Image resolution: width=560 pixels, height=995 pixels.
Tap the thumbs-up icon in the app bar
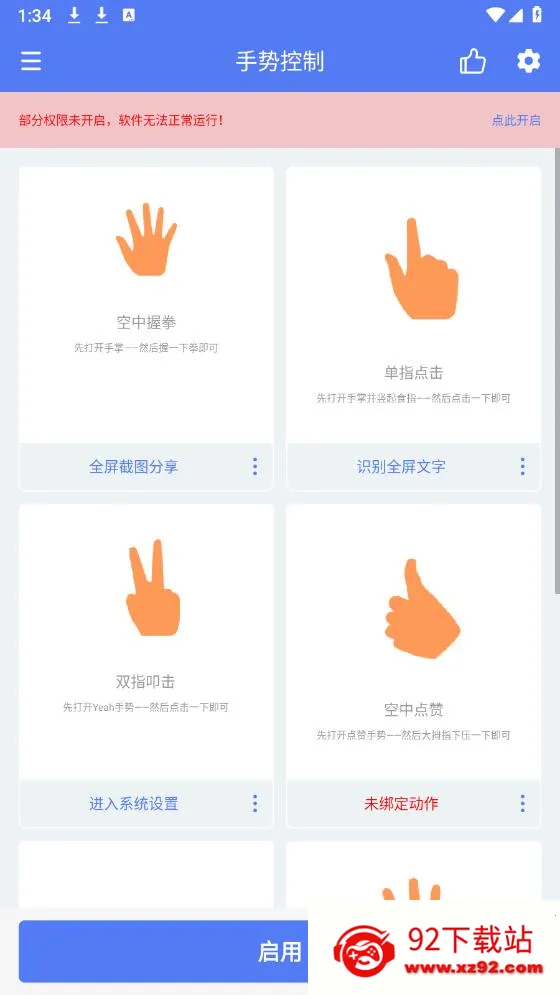tap(472, 62)
